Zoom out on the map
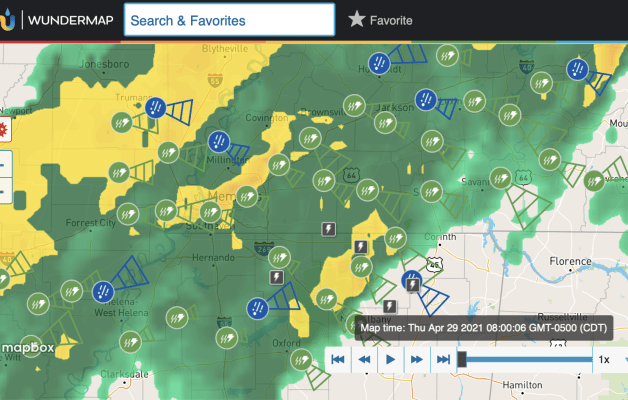Screen dimensions: 628x400 (x=3, y=190)
